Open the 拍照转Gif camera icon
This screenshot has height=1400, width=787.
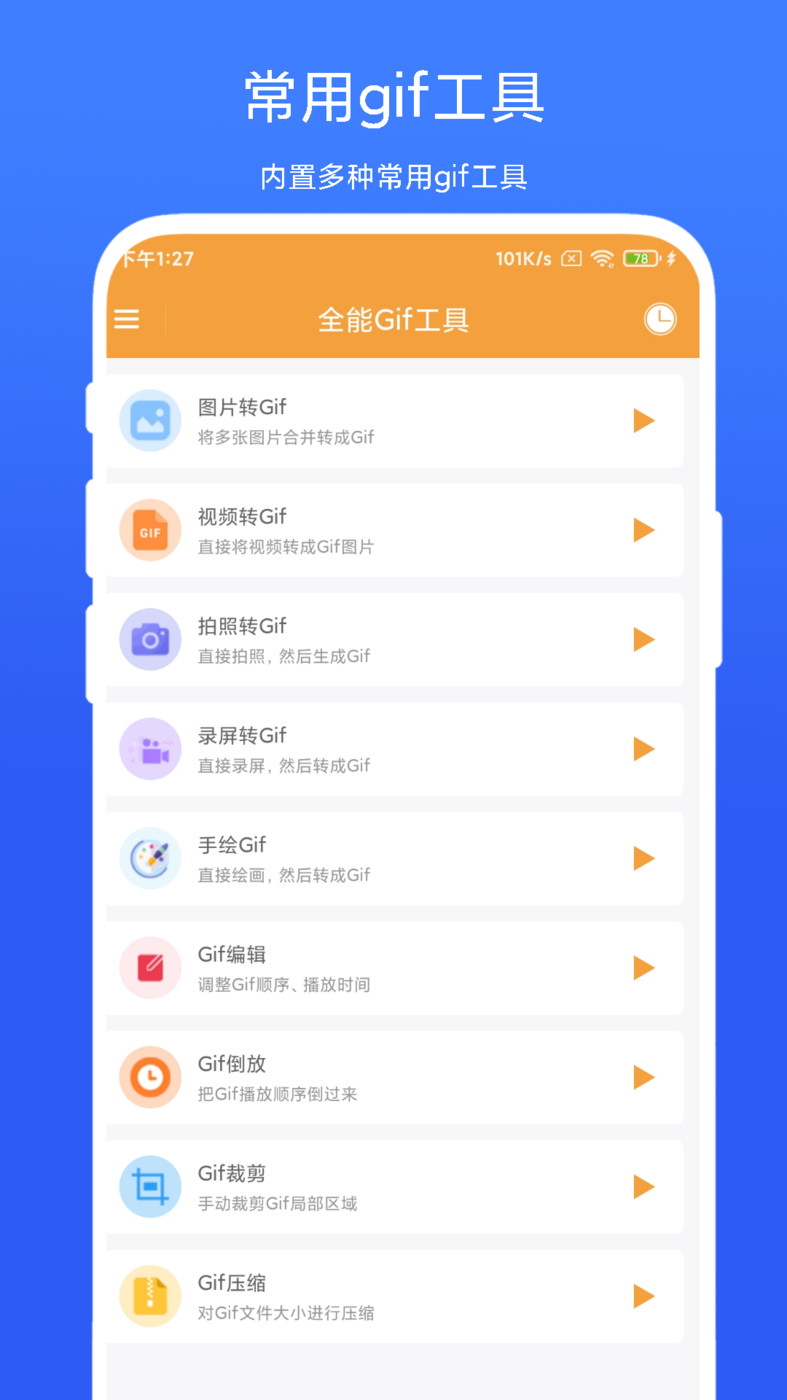150,639
